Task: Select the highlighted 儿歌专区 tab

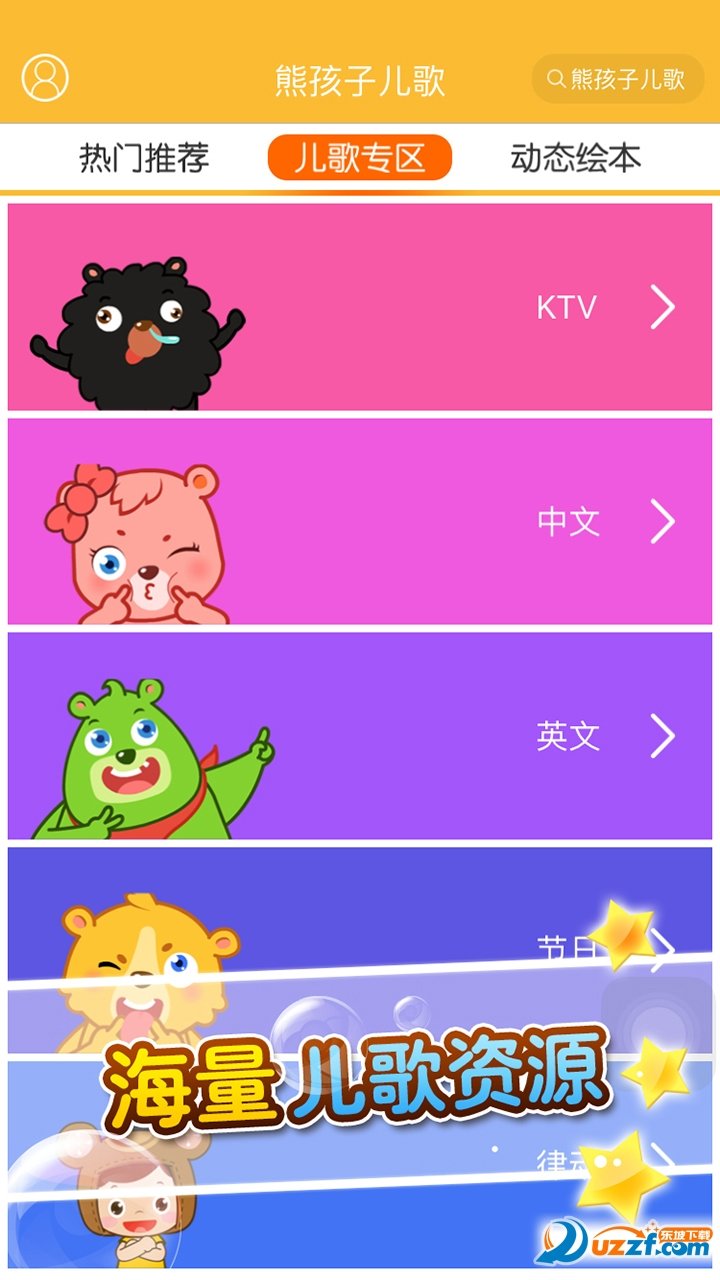Action: (360, 155)
